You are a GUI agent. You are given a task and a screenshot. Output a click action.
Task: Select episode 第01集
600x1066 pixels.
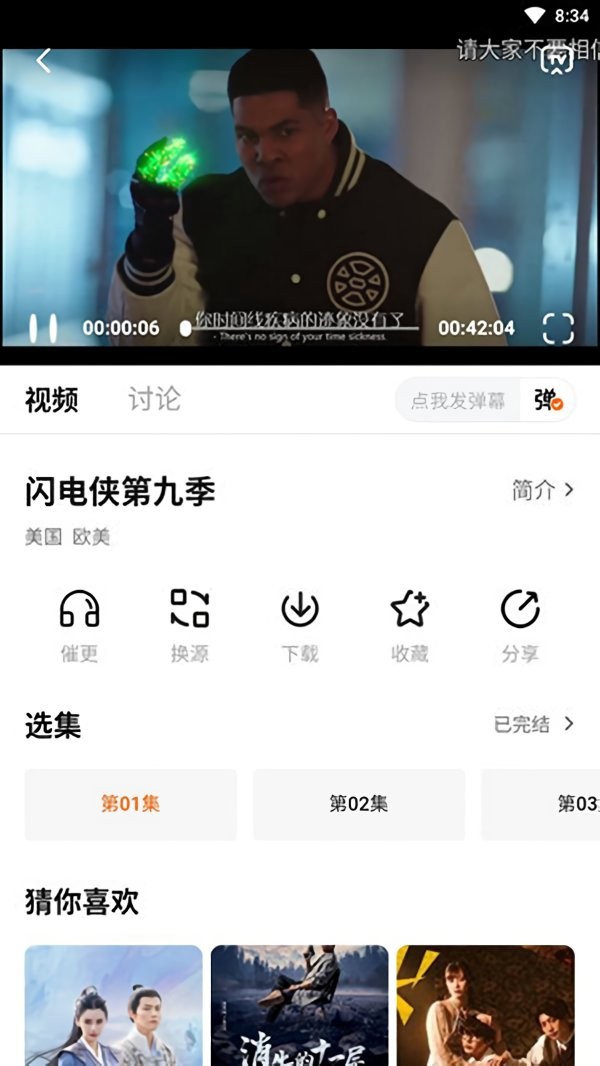point(130,804)
